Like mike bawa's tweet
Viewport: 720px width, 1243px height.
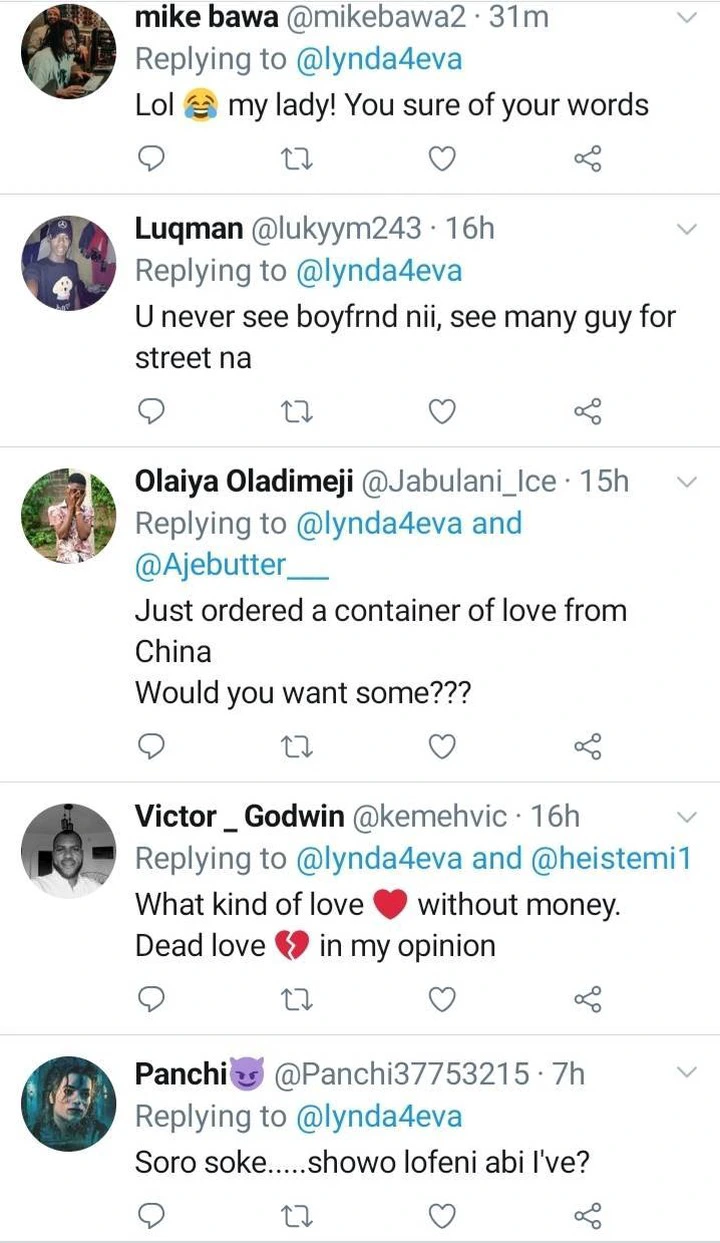[x=442, y=159]
